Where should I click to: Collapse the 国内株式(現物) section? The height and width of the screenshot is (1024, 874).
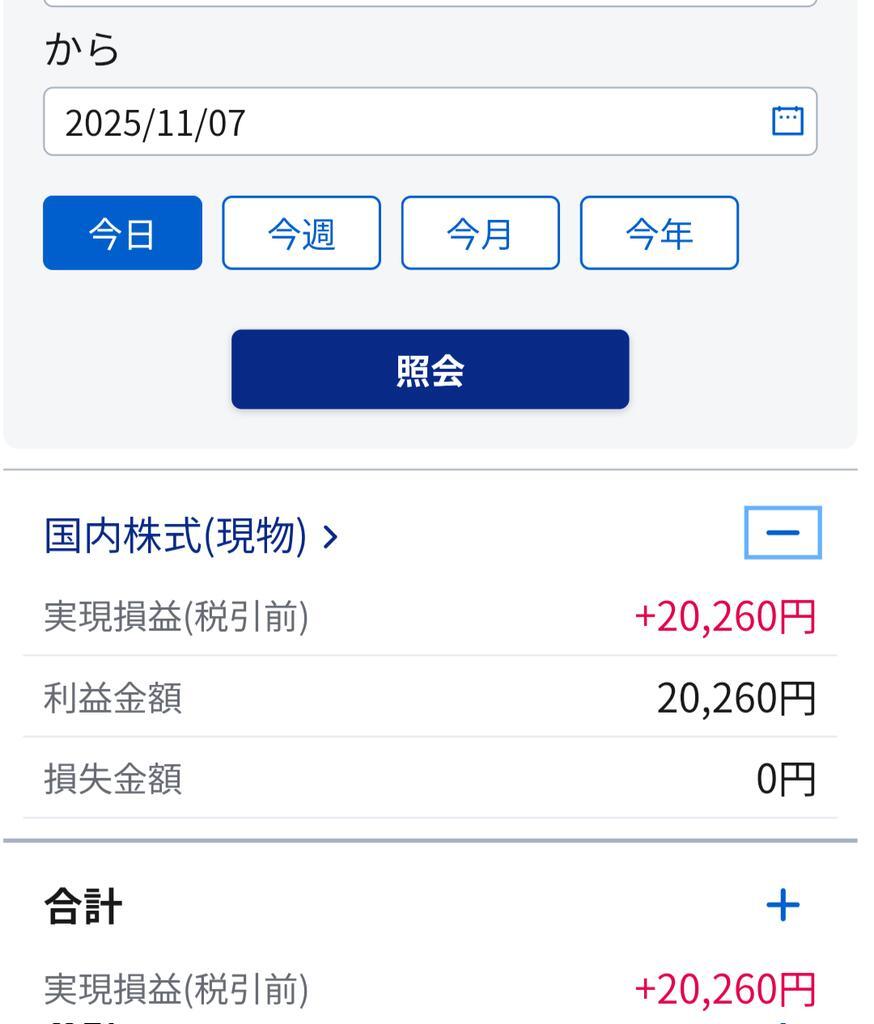783,533
